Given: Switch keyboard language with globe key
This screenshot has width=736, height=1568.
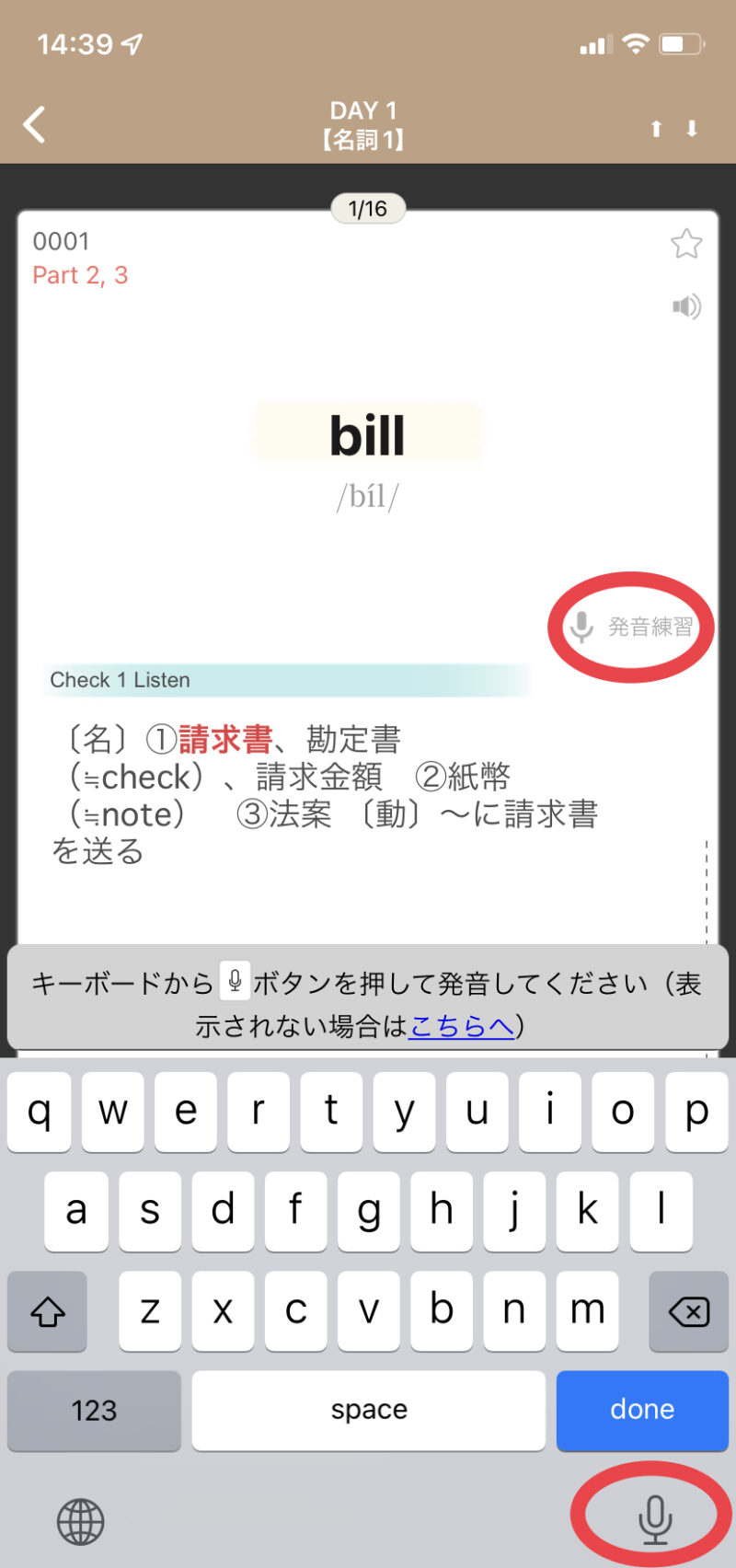Looking at the screenshot, I should pos(81,1520).
